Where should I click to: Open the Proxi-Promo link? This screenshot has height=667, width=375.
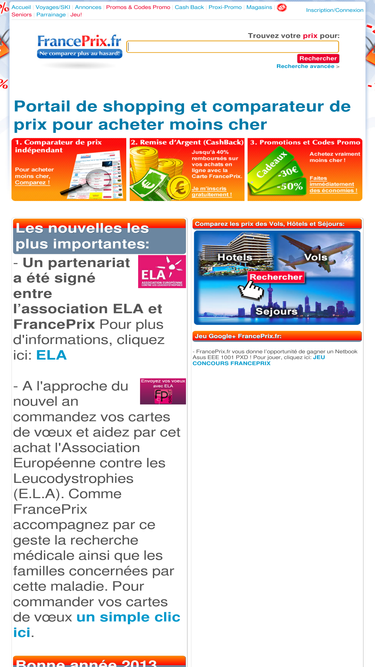click(225, 7)
